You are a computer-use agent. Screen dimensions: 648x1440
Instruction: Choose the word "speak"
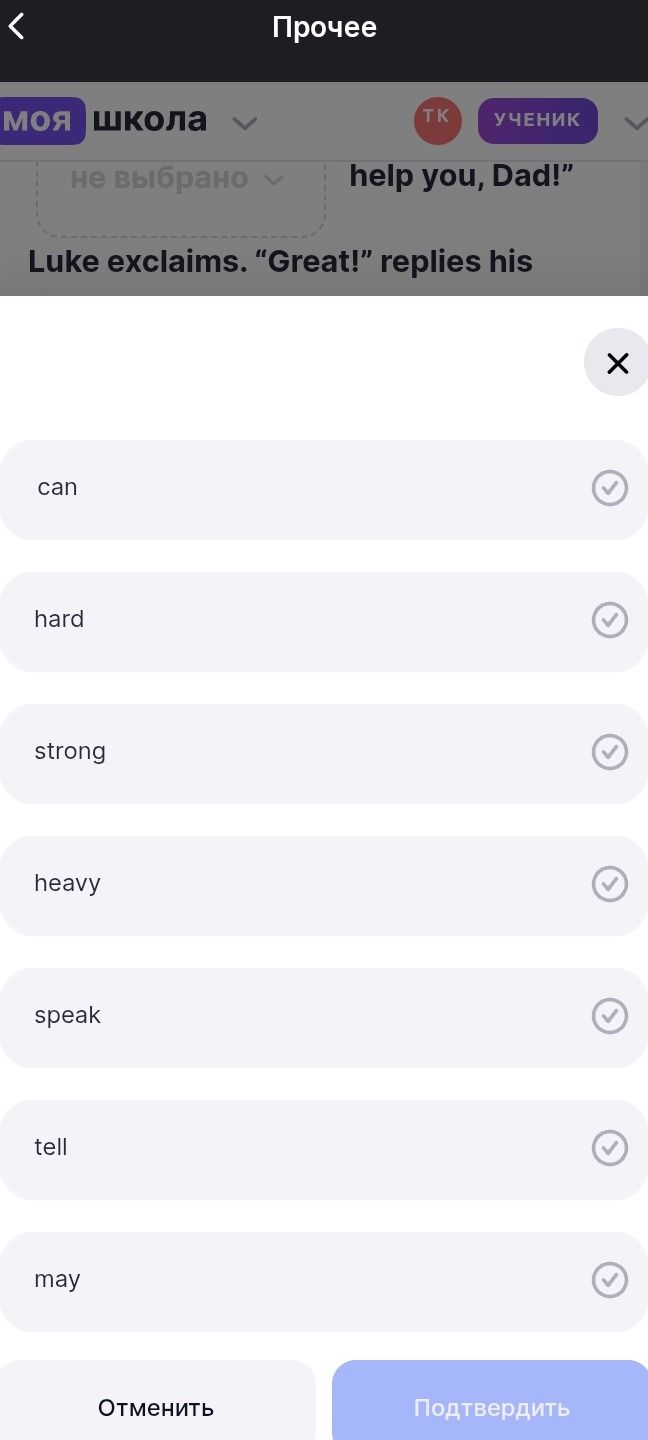(x=324, y=1018)
